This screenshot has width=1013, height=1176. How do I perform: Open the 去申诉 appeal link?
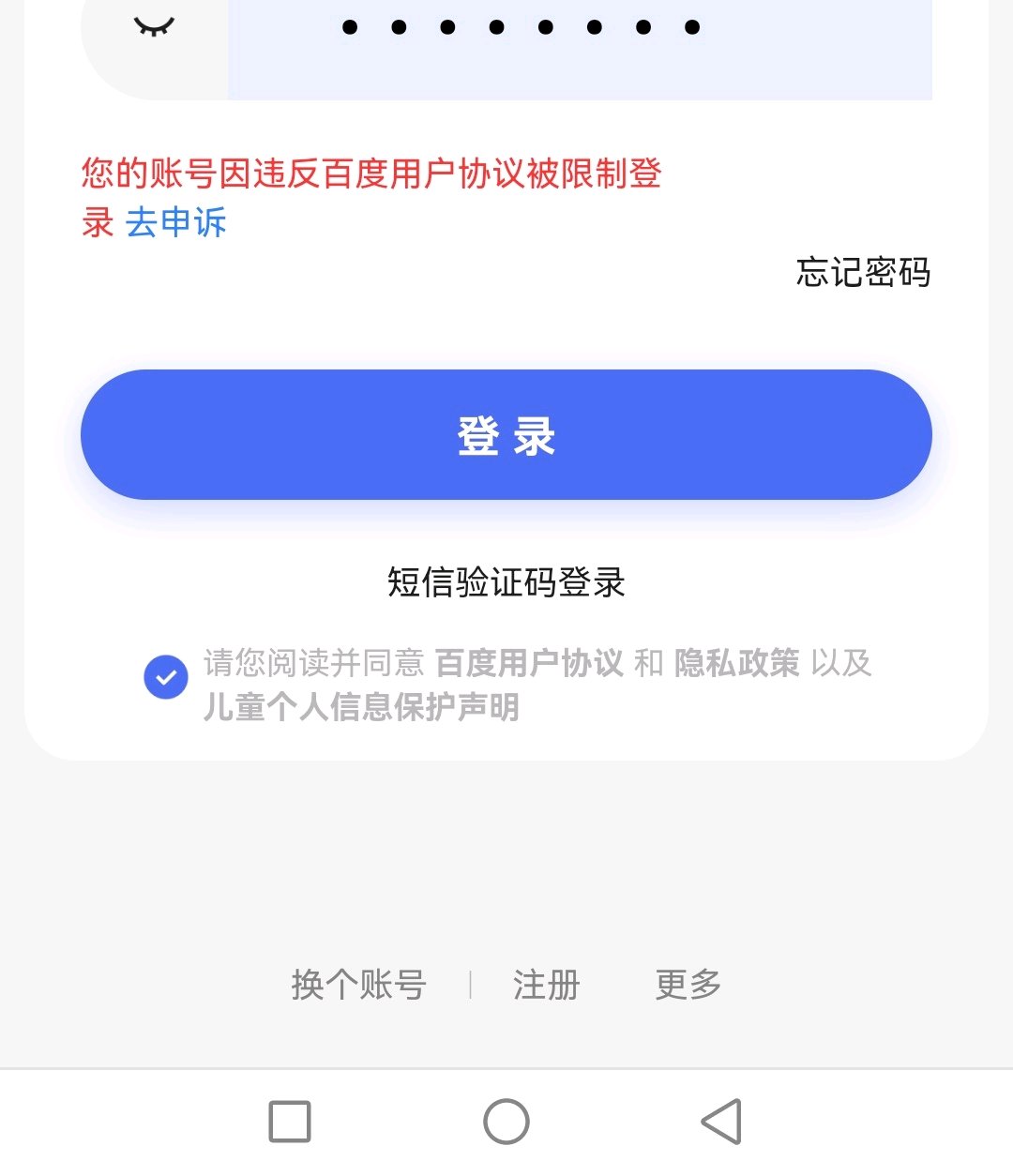point(175,223)
